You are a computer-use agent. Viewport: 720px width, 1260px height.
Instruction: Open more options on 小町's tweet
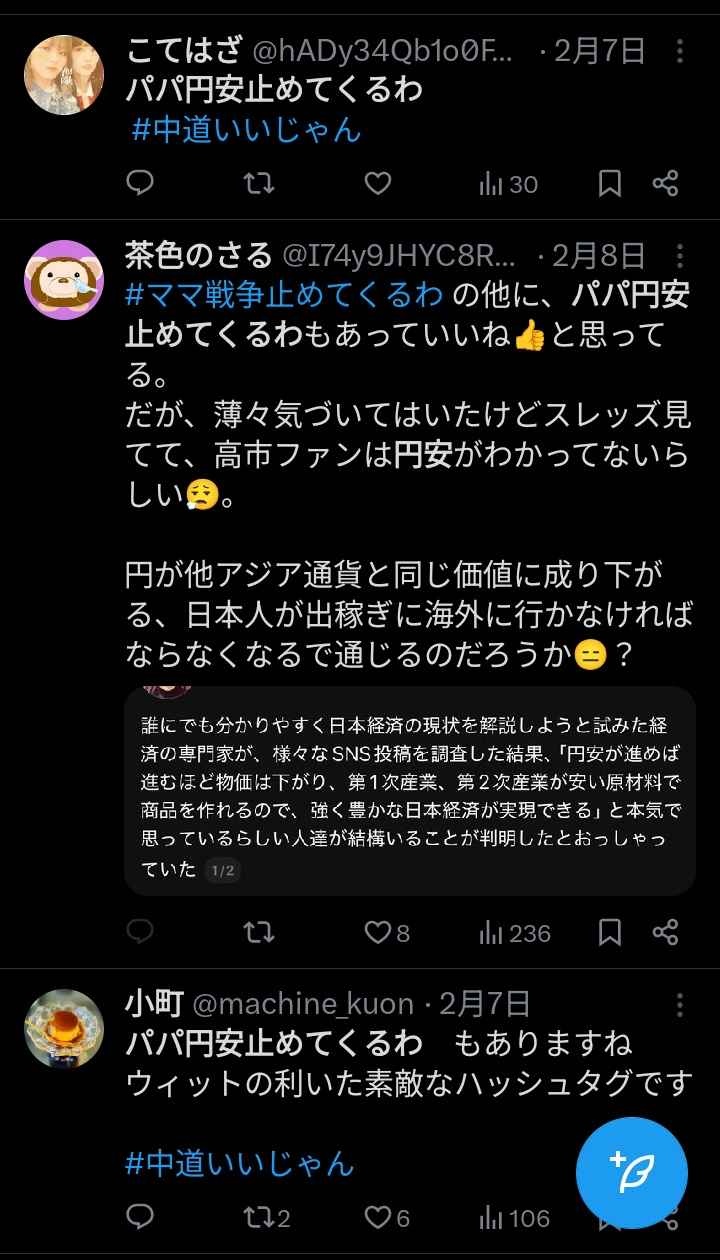pyautogui.click(x=679, y=1005)
